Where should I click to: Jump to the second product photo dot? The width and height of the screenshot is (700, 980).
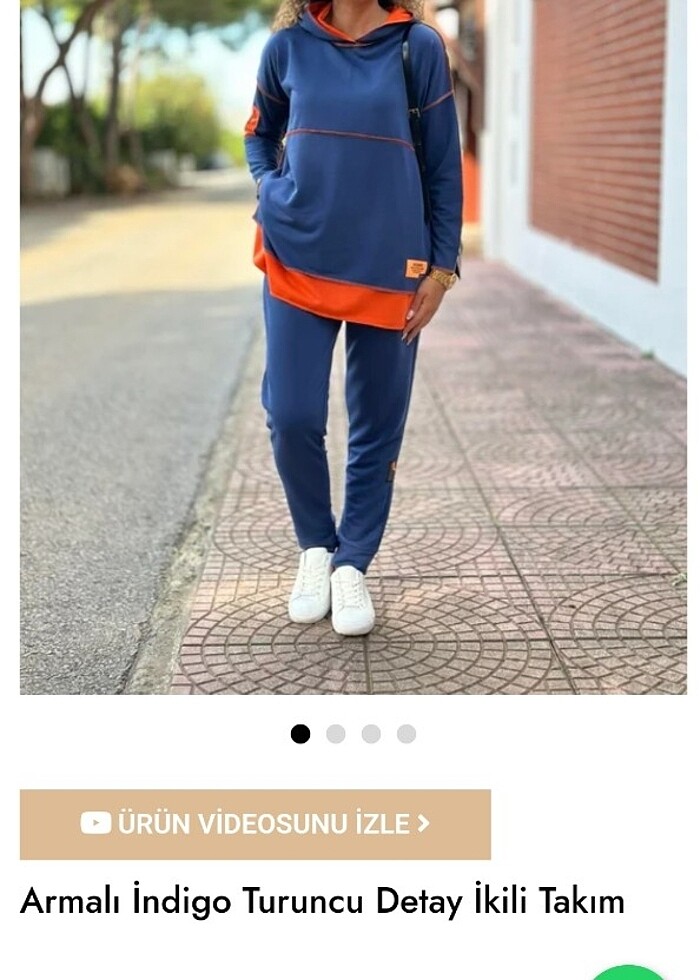click(x=336, y=734)
